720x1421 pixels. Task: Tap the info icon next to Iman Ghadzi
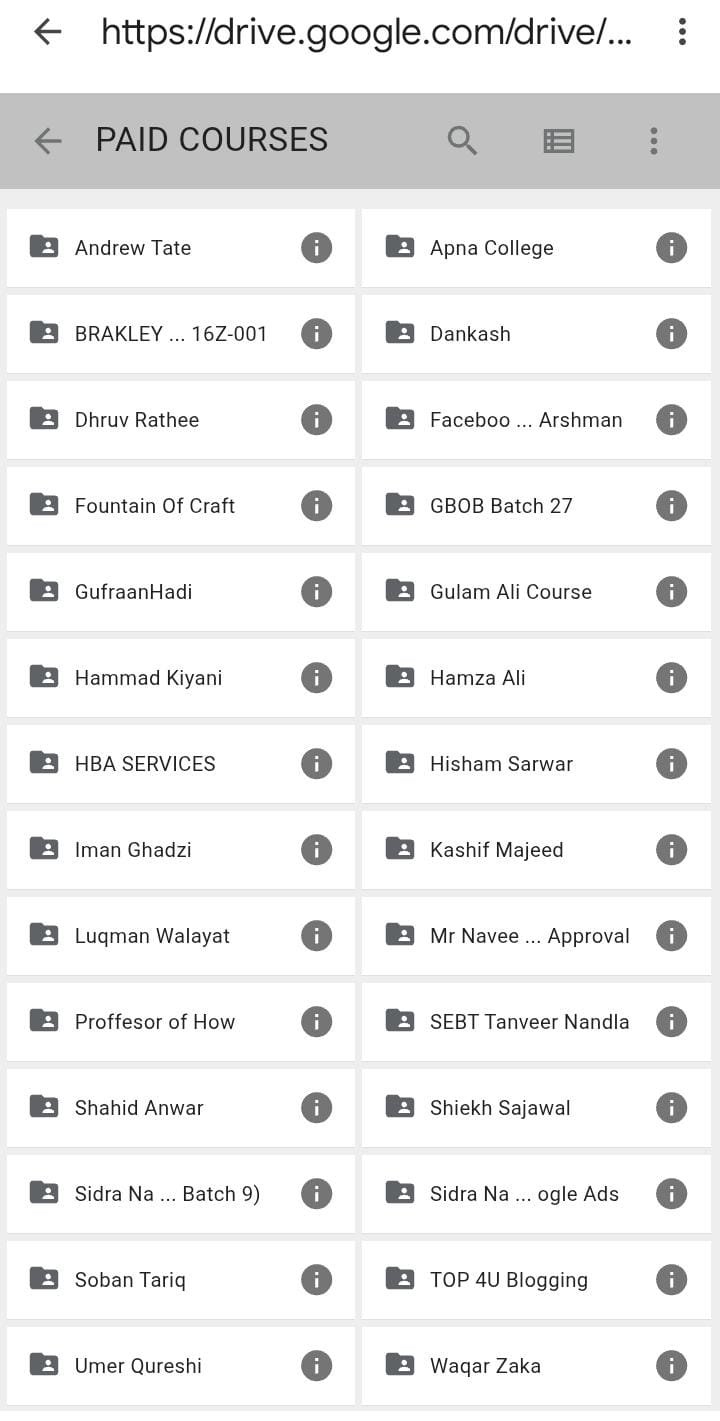point(316,849)
